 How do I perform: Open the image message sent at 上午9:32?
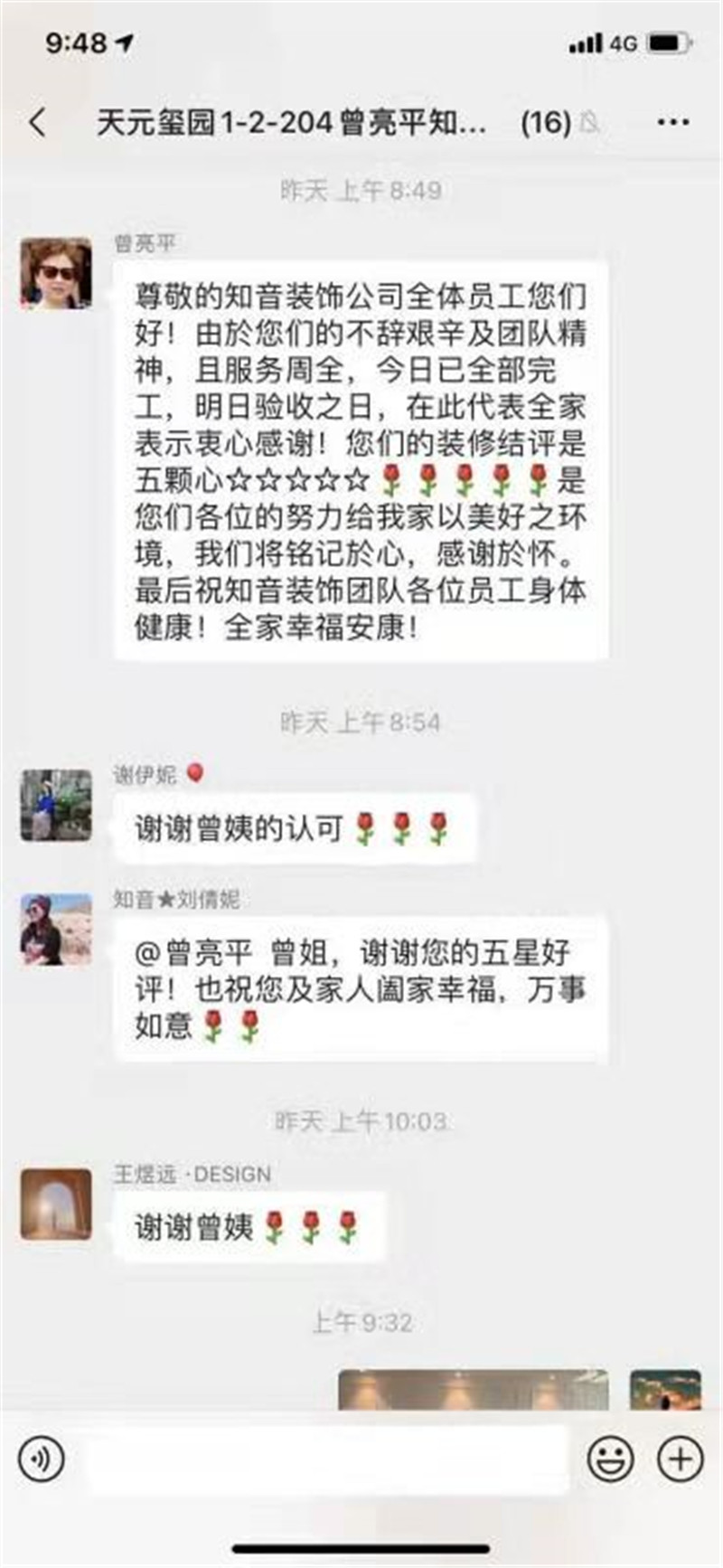click(x=473, y=1390)
